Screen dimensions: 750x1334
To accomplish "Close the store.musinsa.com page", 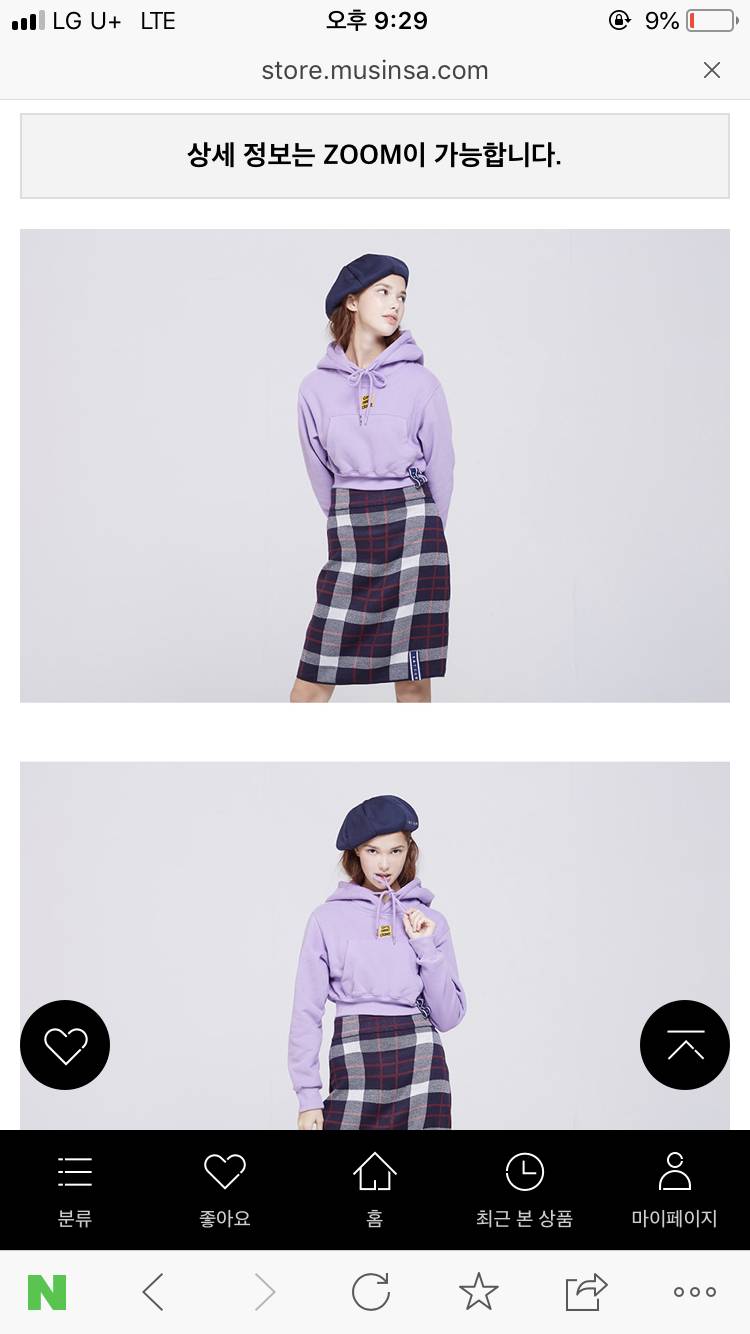I will pyautogui.click(x=712, y=70).
